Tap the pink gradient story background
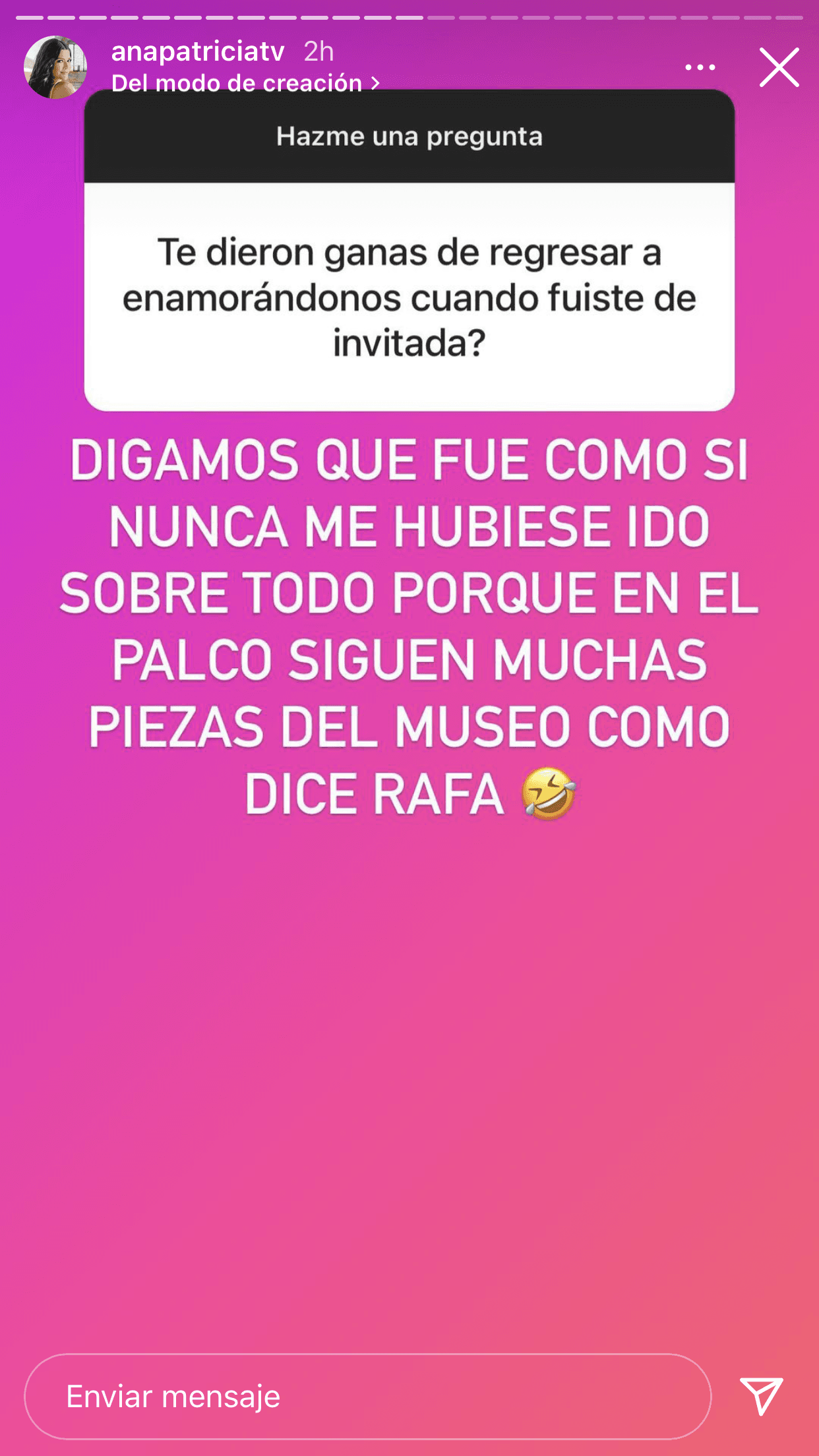This screenshot has width=819, height=1456. [x=409, y=1055]
